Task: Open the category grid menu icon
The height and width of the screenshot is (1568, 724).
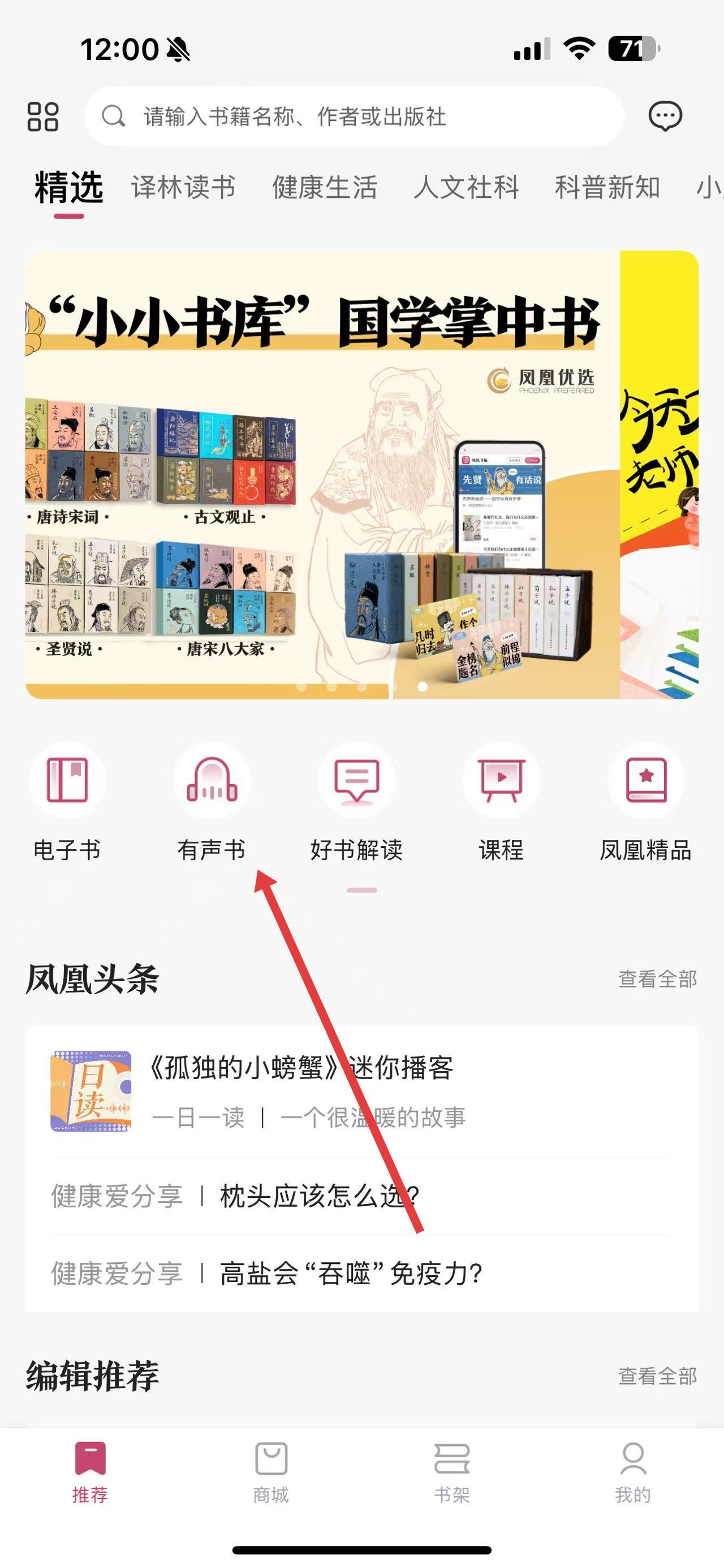Action: tap(42, 116)
